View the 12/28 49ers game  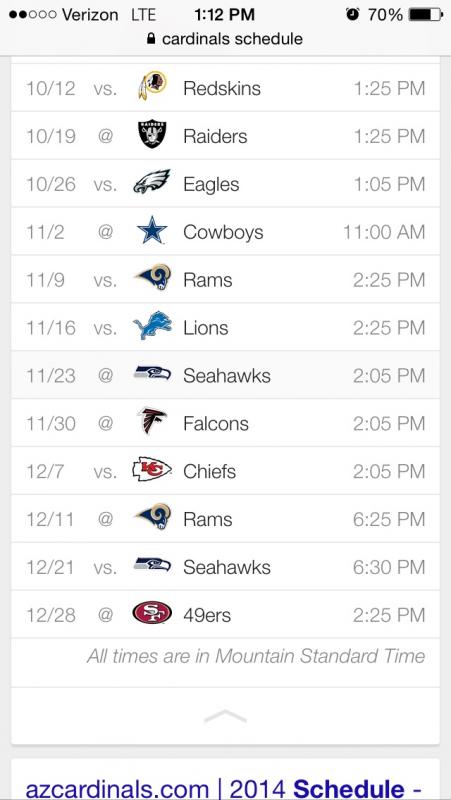(225, 615)
